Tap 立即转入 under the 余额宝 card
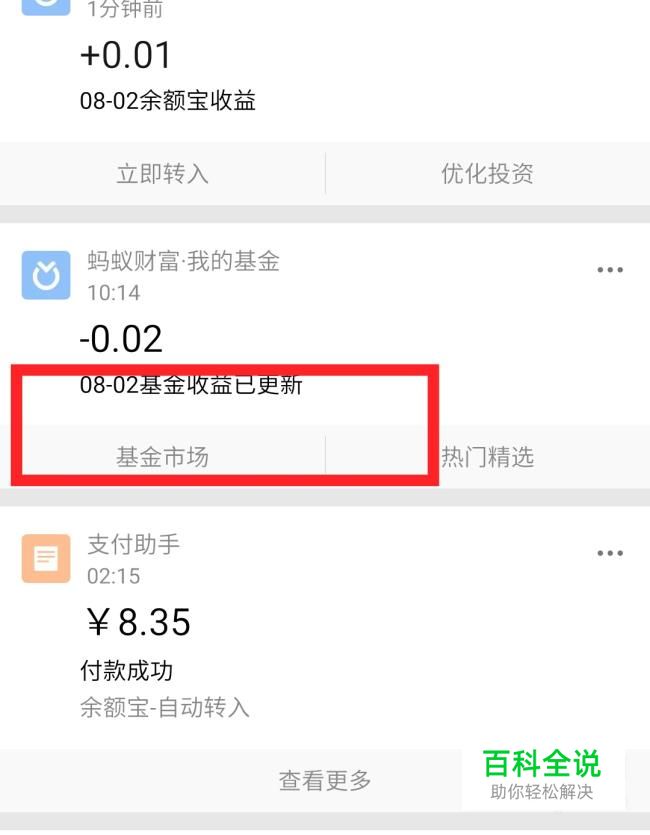Viewport: 650px width, 835px height. 162,174
